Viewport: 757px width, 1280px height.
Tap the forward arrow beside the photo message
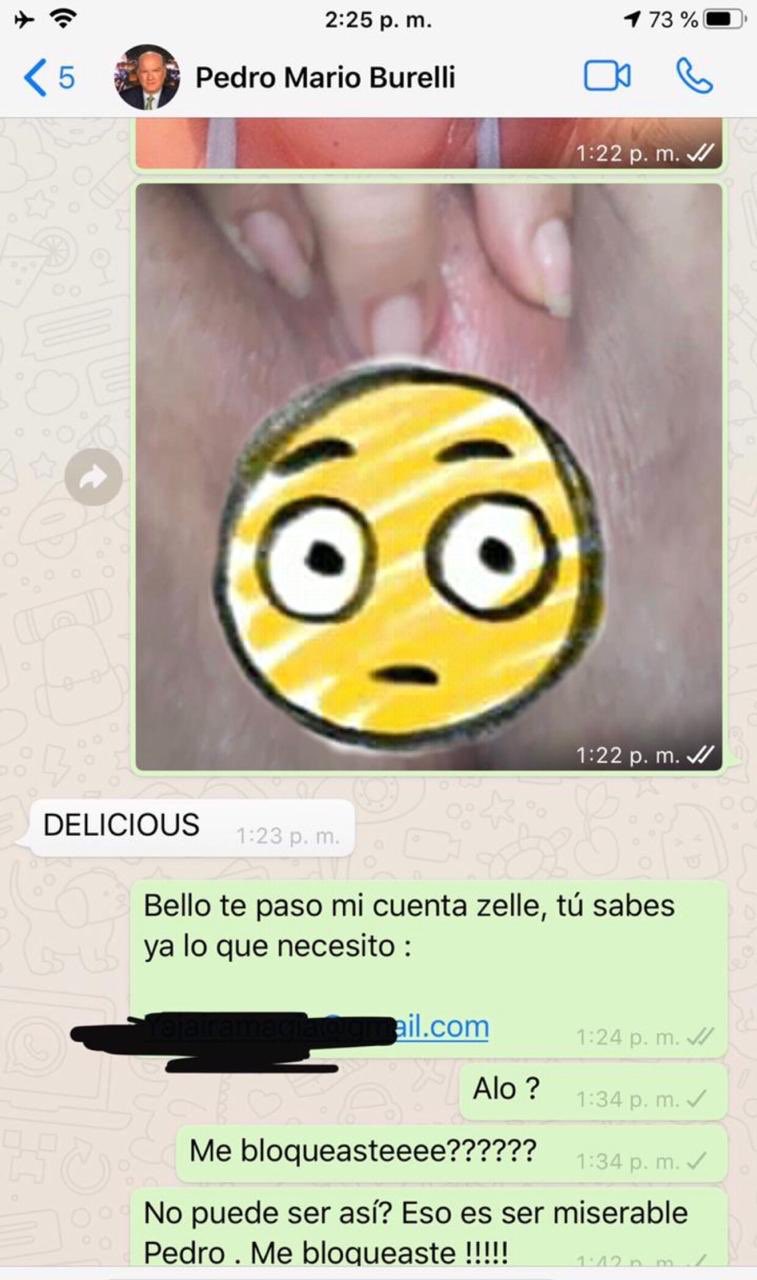coord(93,478)
